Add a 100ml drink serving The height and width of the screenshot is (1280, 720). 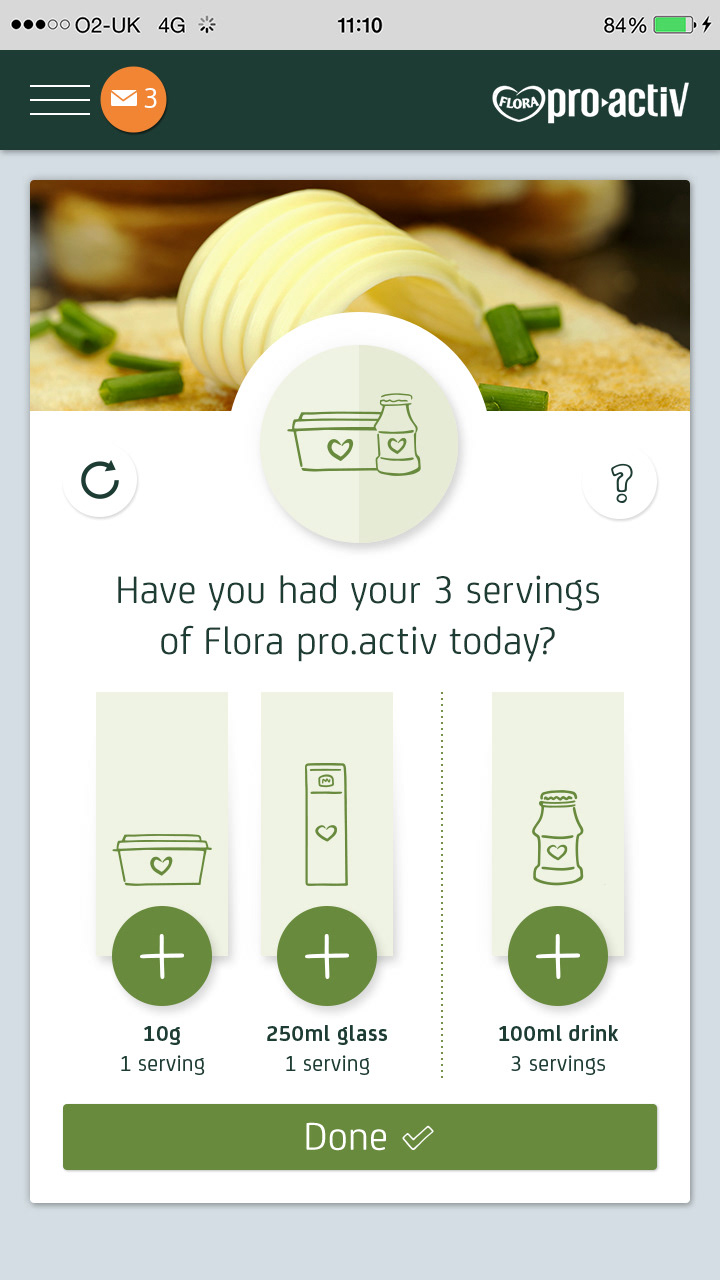(558, 956)
